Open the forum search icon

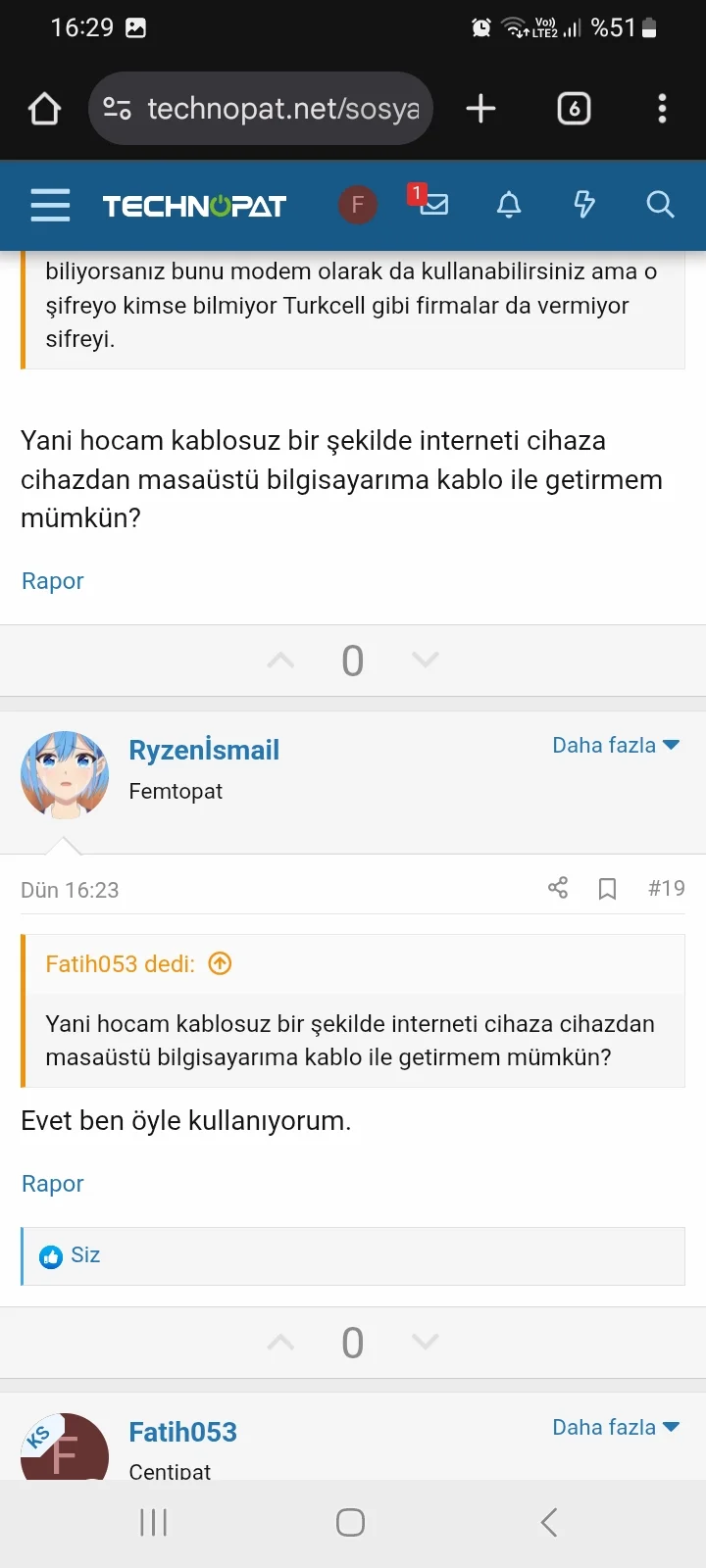tap(660, 204)
